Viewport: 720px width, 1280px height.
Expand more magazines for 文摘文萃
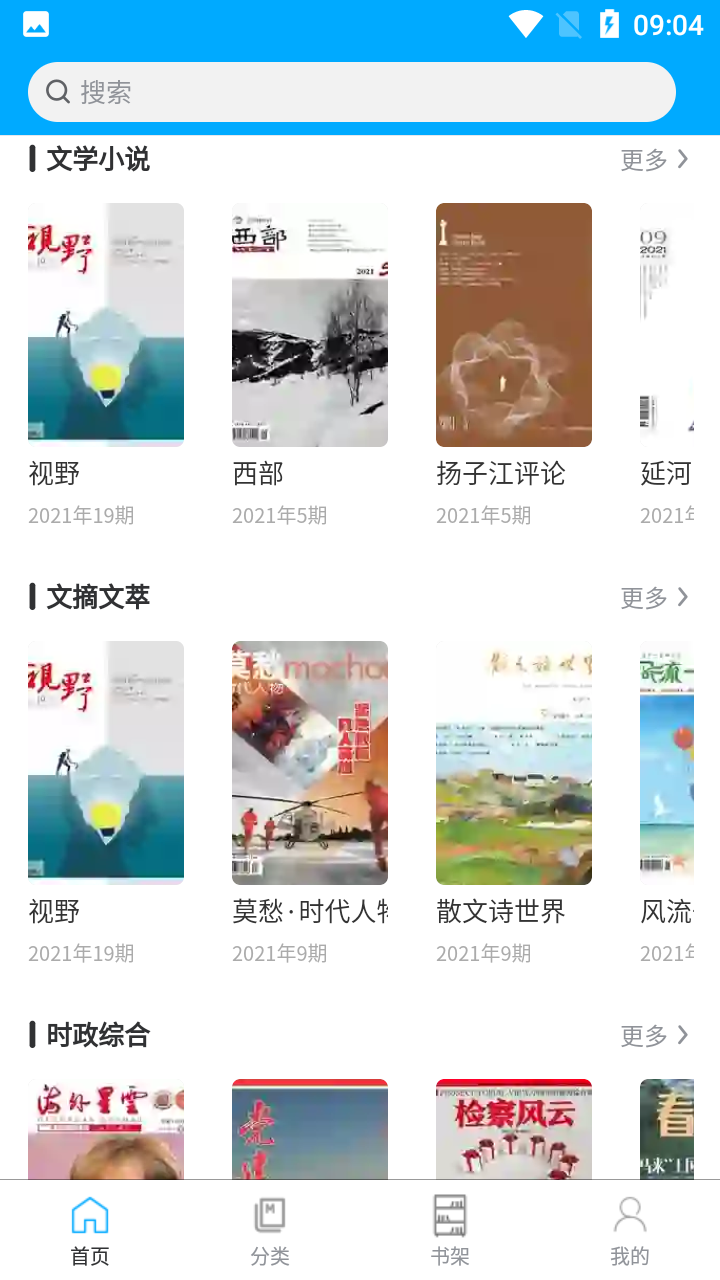pos(656,597)
